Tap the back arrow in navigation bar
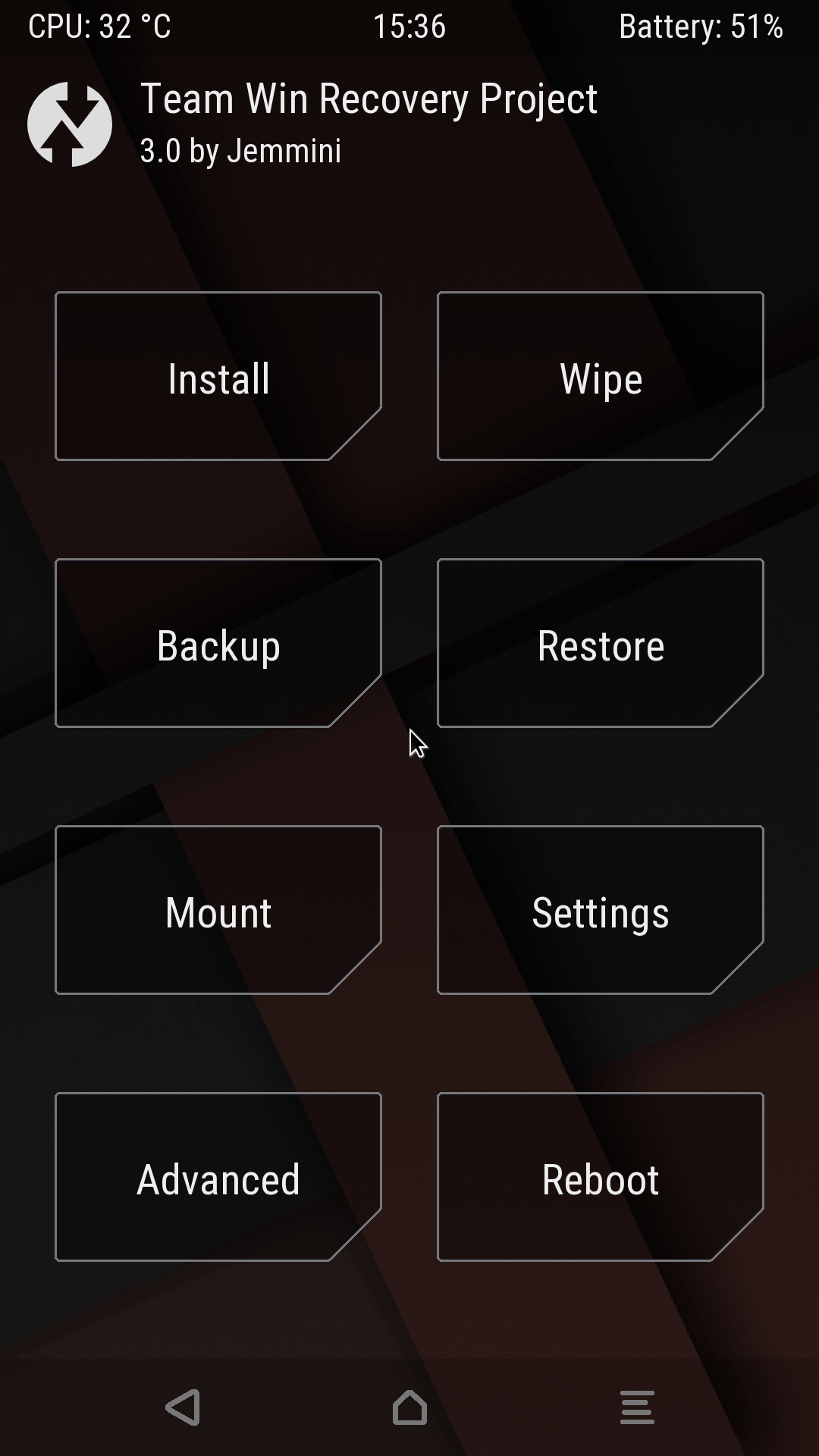Image resolution: width=819 pixels, height=1456 pixels. pos(183,1407)
